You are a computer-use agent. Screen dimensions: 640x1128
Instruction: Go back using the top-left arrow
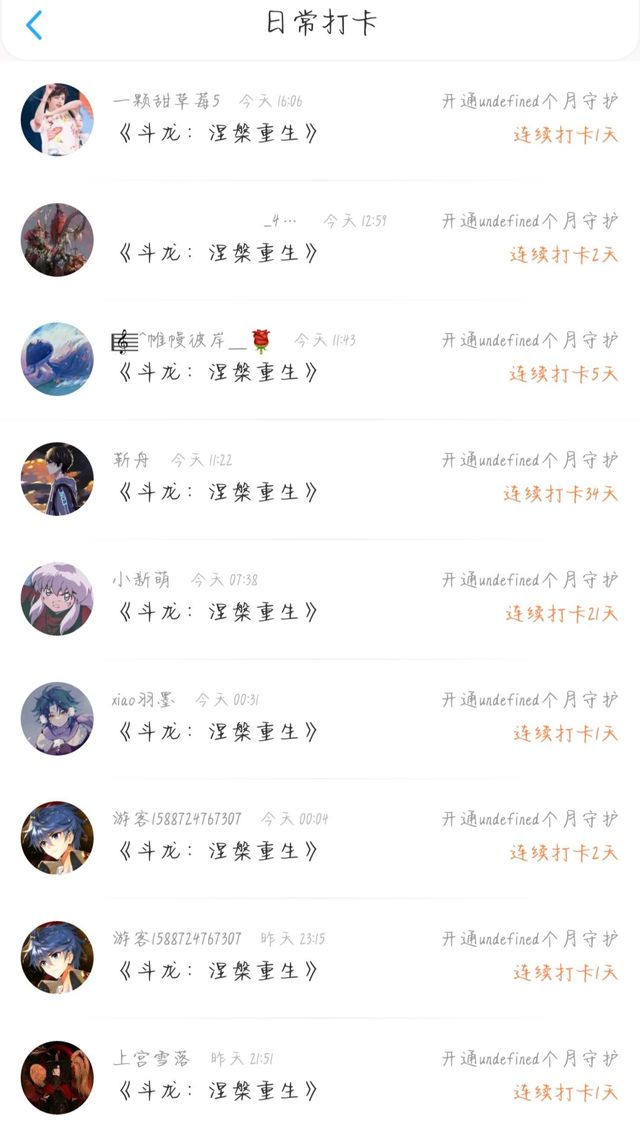[34, 25]
